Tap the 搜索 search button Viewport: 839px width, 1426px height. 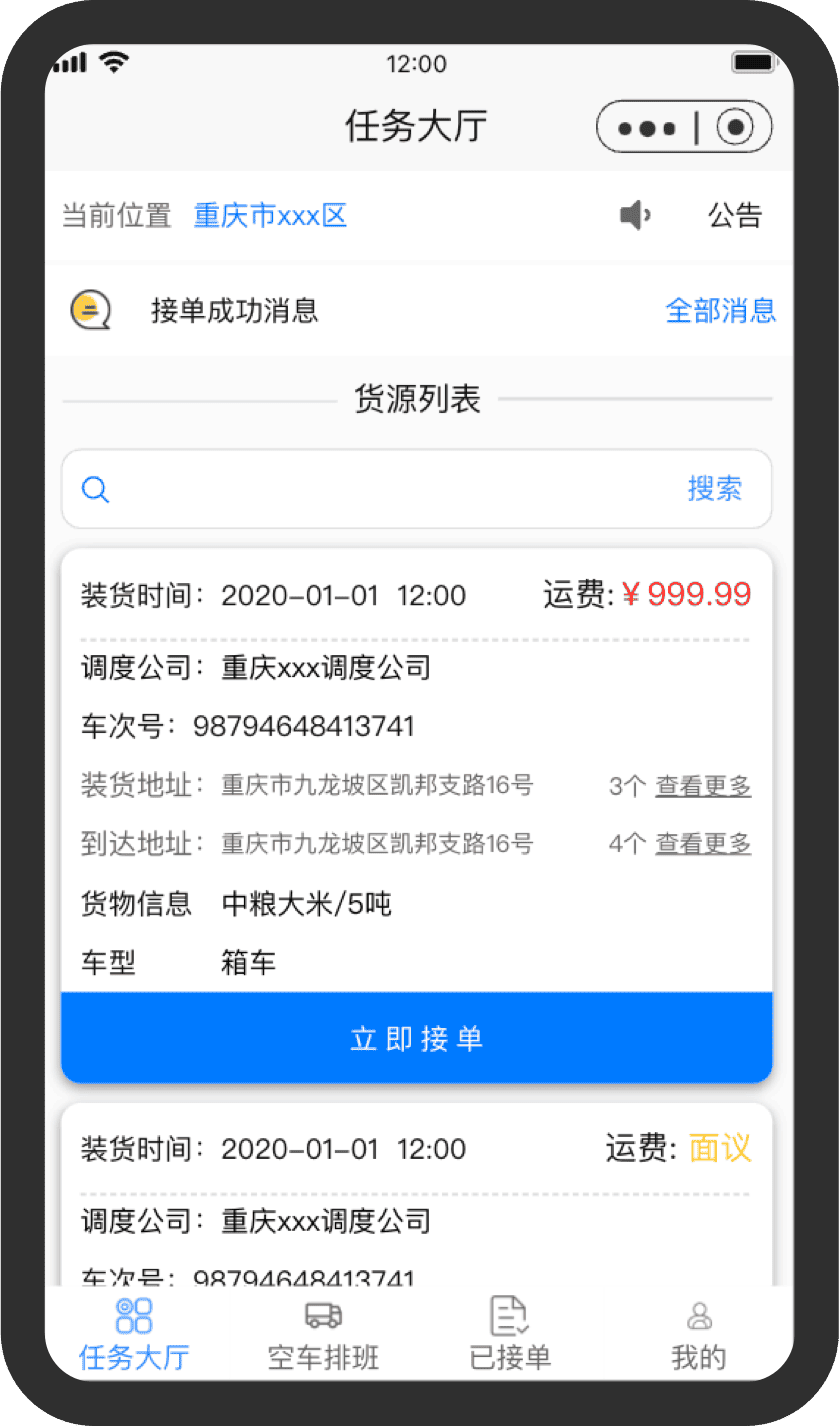pyautogui.click(x=714, y=489)
